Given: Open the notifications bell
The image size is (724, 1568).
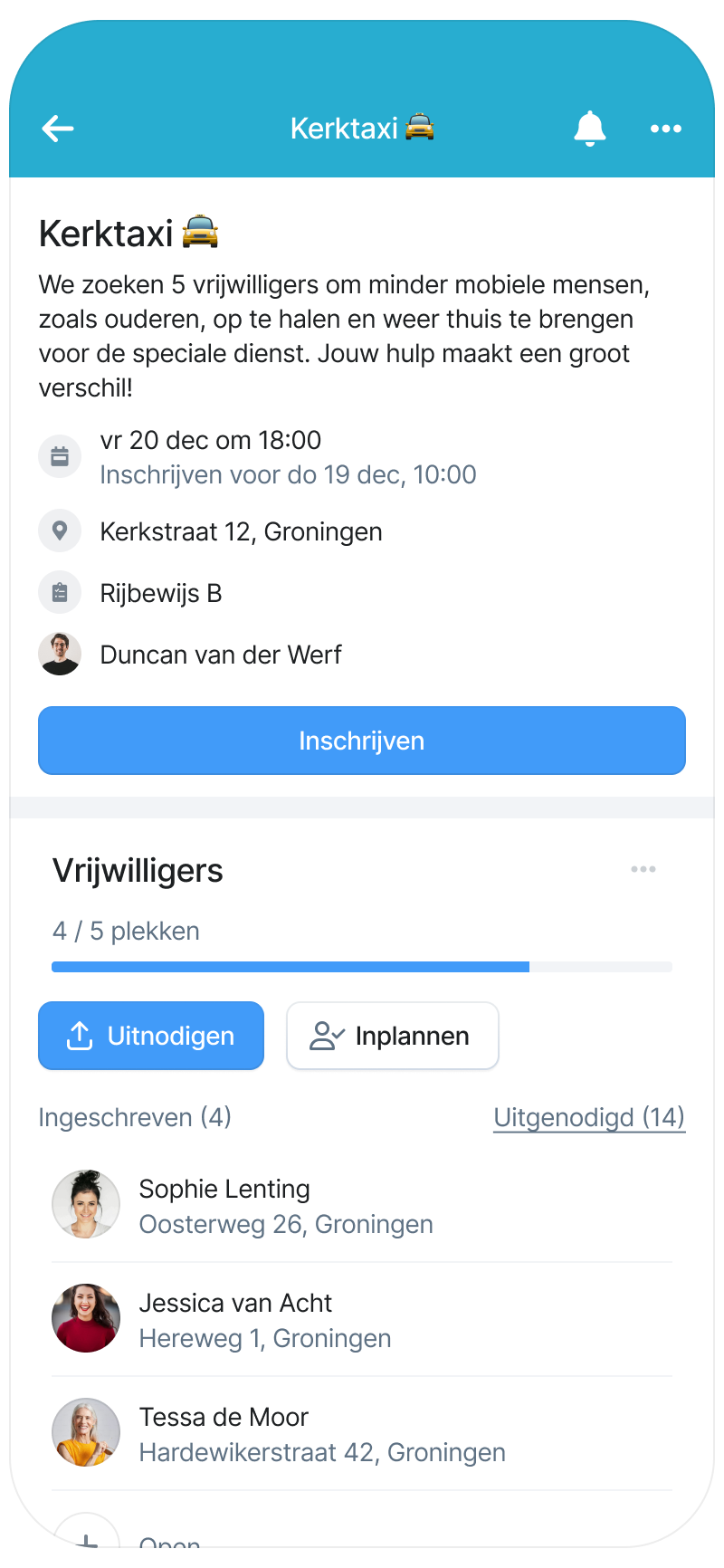Looking at the screenshot, I should [589, 129].
